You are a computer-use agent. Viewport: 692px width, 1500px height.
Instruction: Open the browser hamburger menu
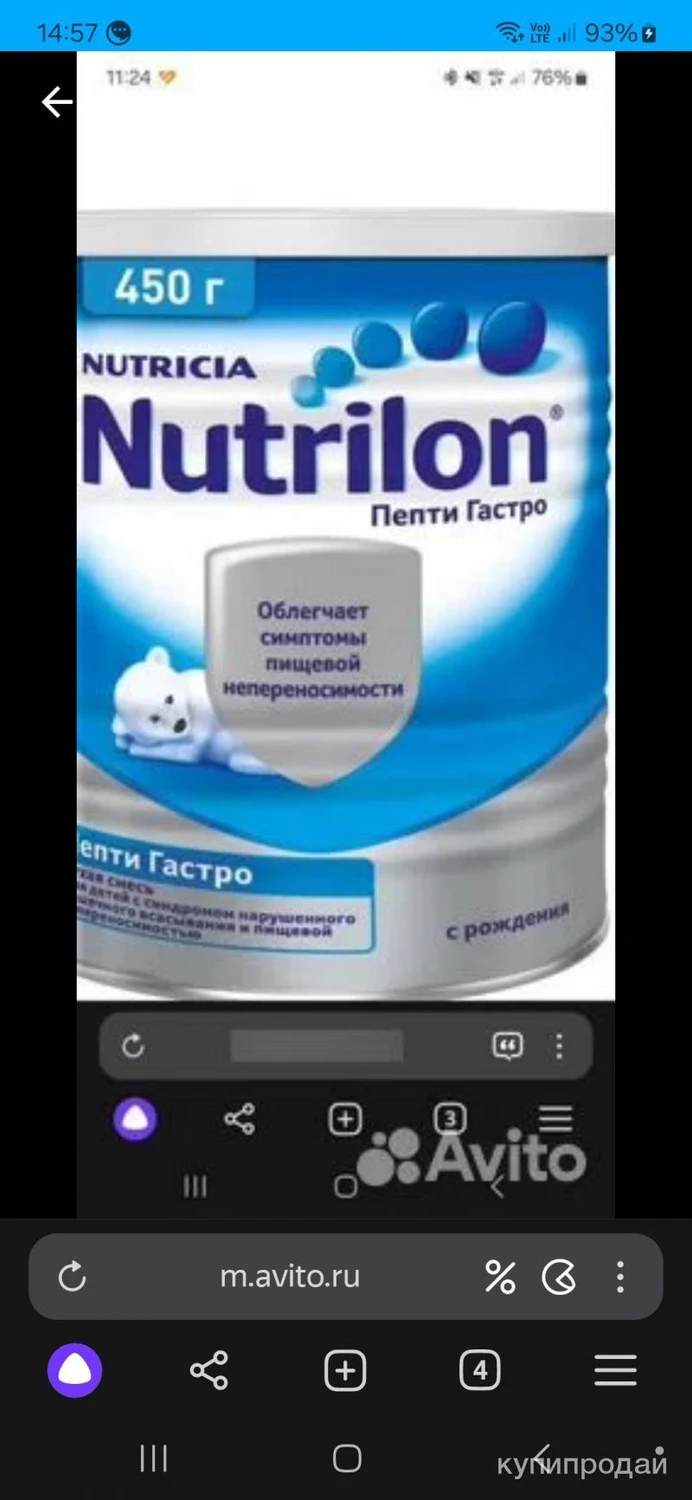click(615, 1370)
